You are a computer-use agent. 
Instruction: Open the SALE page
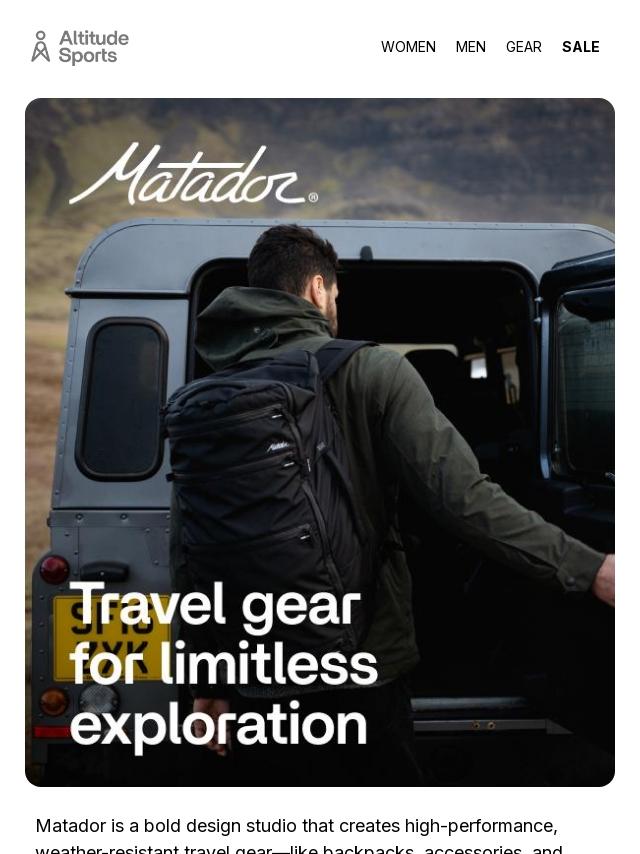[580, 47]
